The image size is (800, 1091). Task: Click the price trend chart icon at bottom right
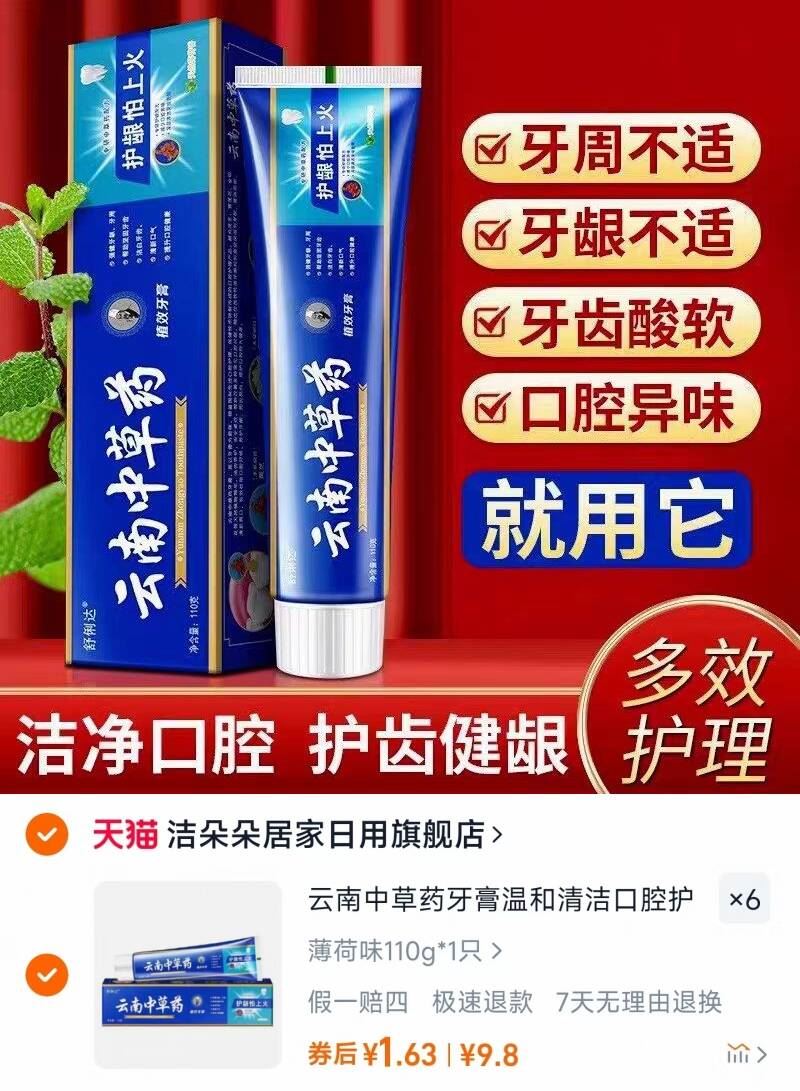pos(738,1053)
